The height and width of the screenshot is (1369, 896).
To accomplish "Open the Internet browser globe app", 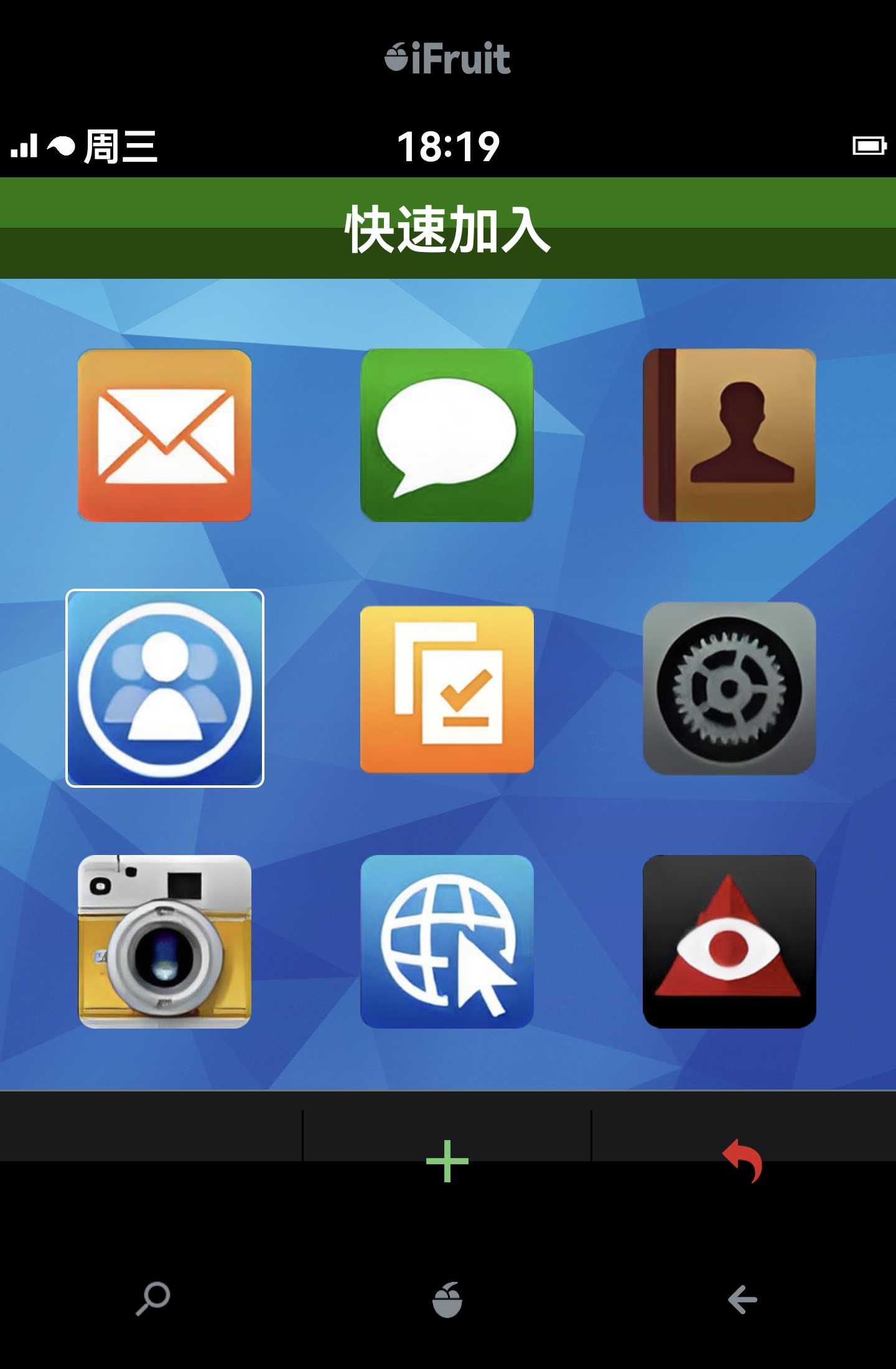I will (447, 941).
